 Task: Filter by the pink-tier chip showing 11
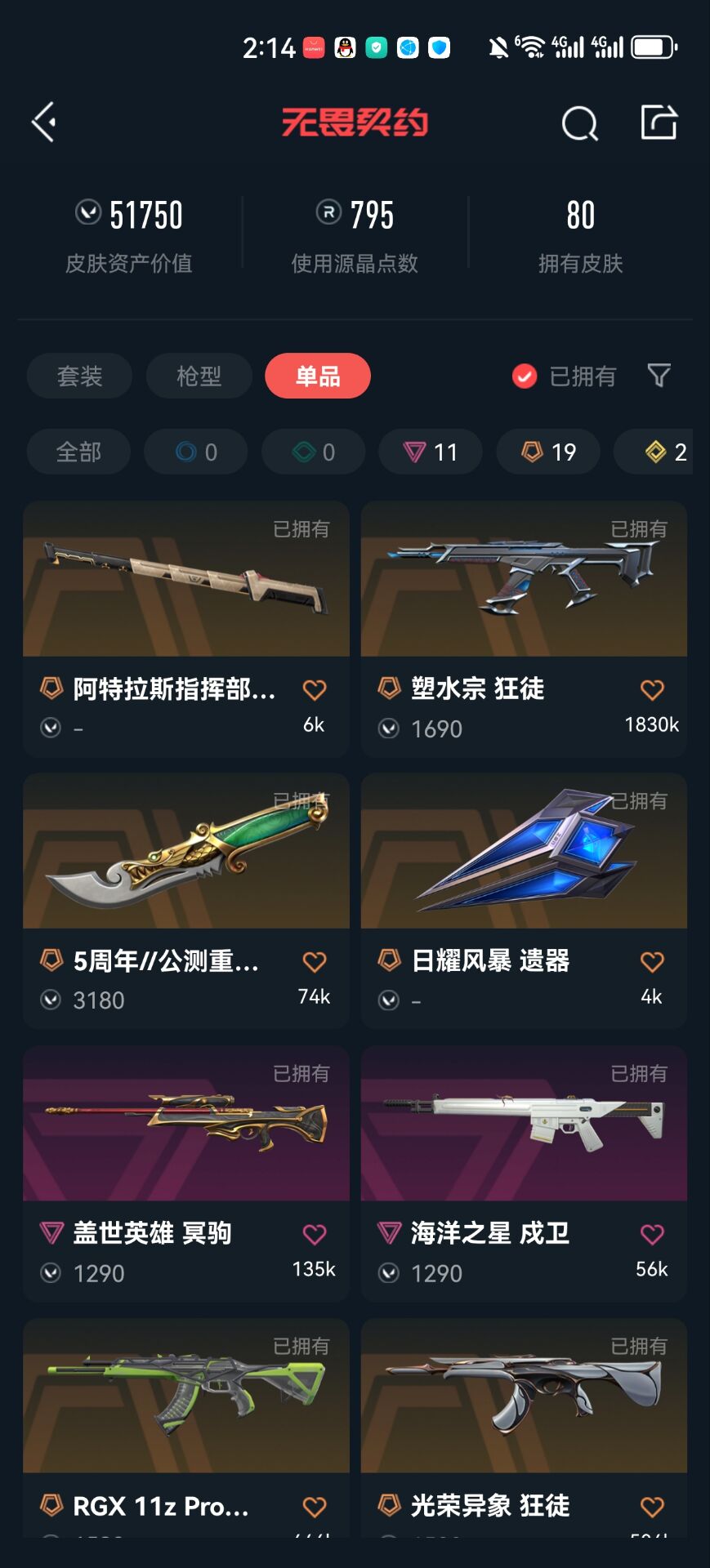[x=430, y=452]
